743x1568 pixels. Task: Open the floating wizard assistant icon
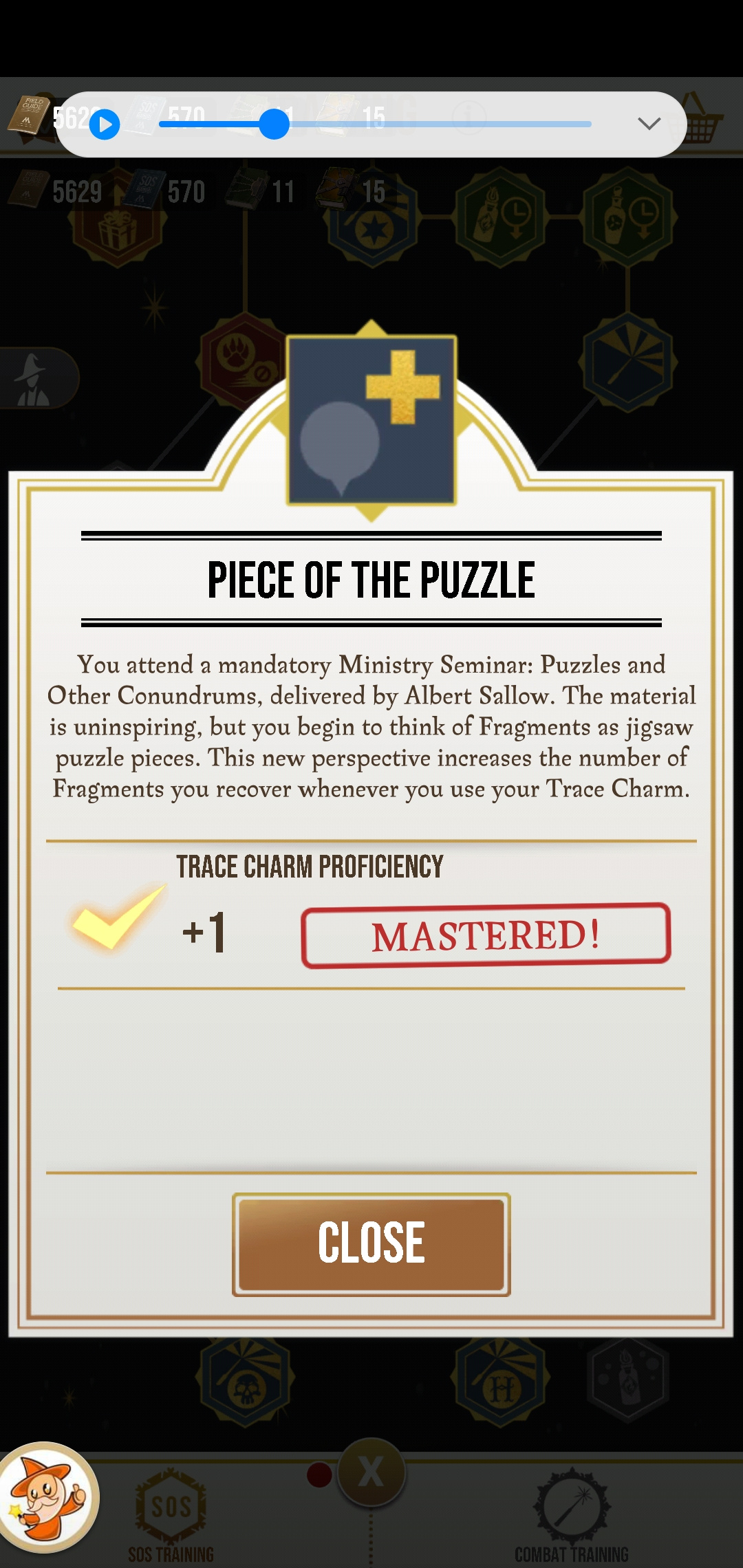click(47, 1498)
